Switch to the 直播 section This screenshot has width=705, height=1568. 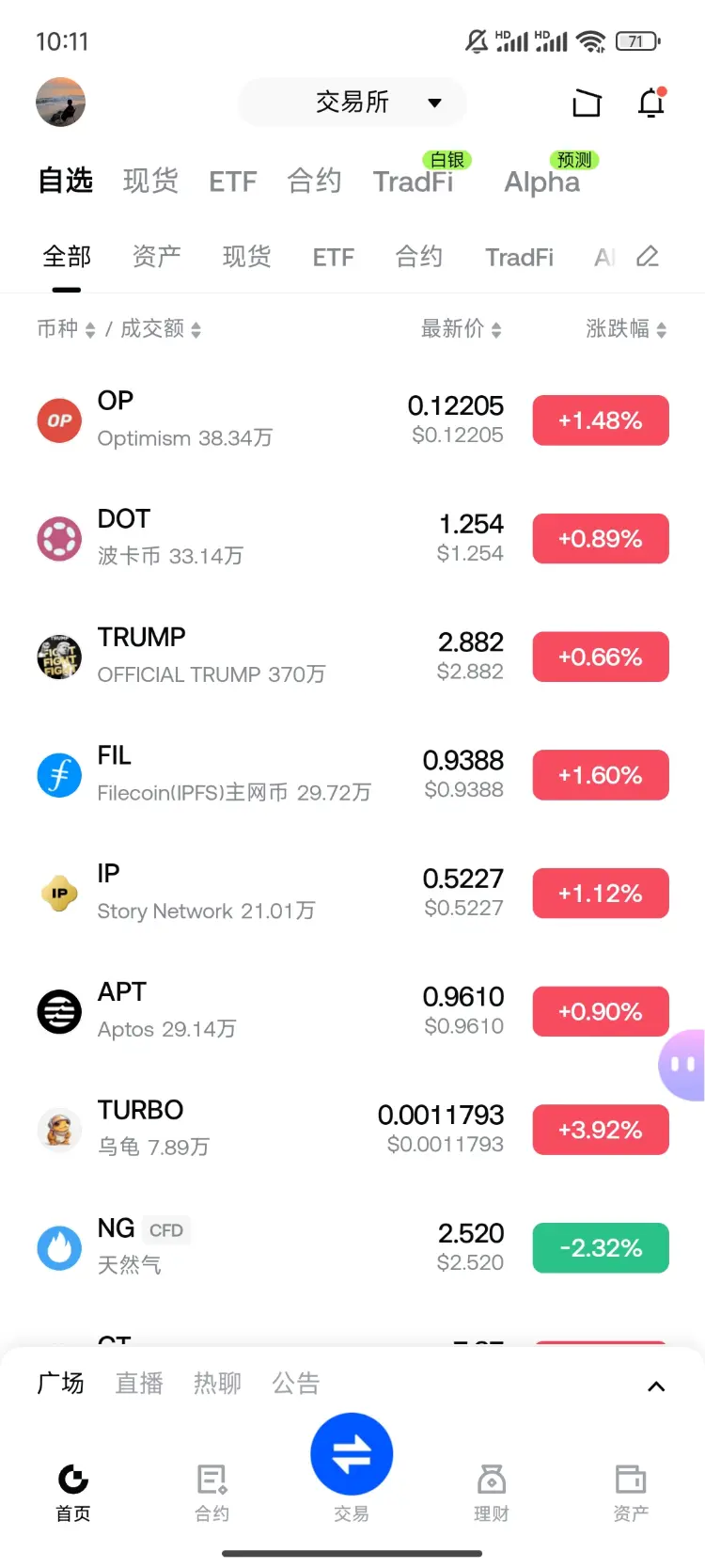click(x=139, y=1384)
